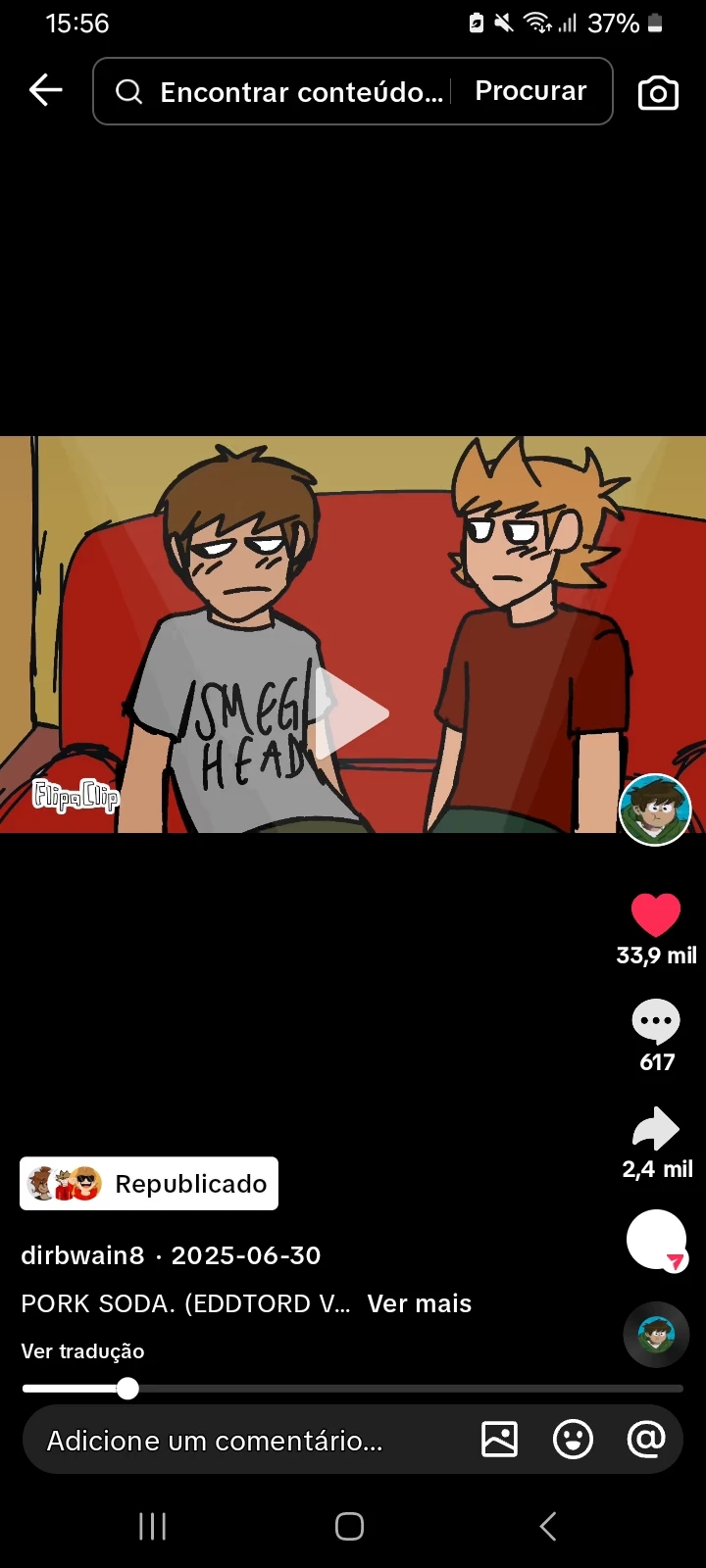
Task: Open the 617 comments
Action: tap(656, 1023)
